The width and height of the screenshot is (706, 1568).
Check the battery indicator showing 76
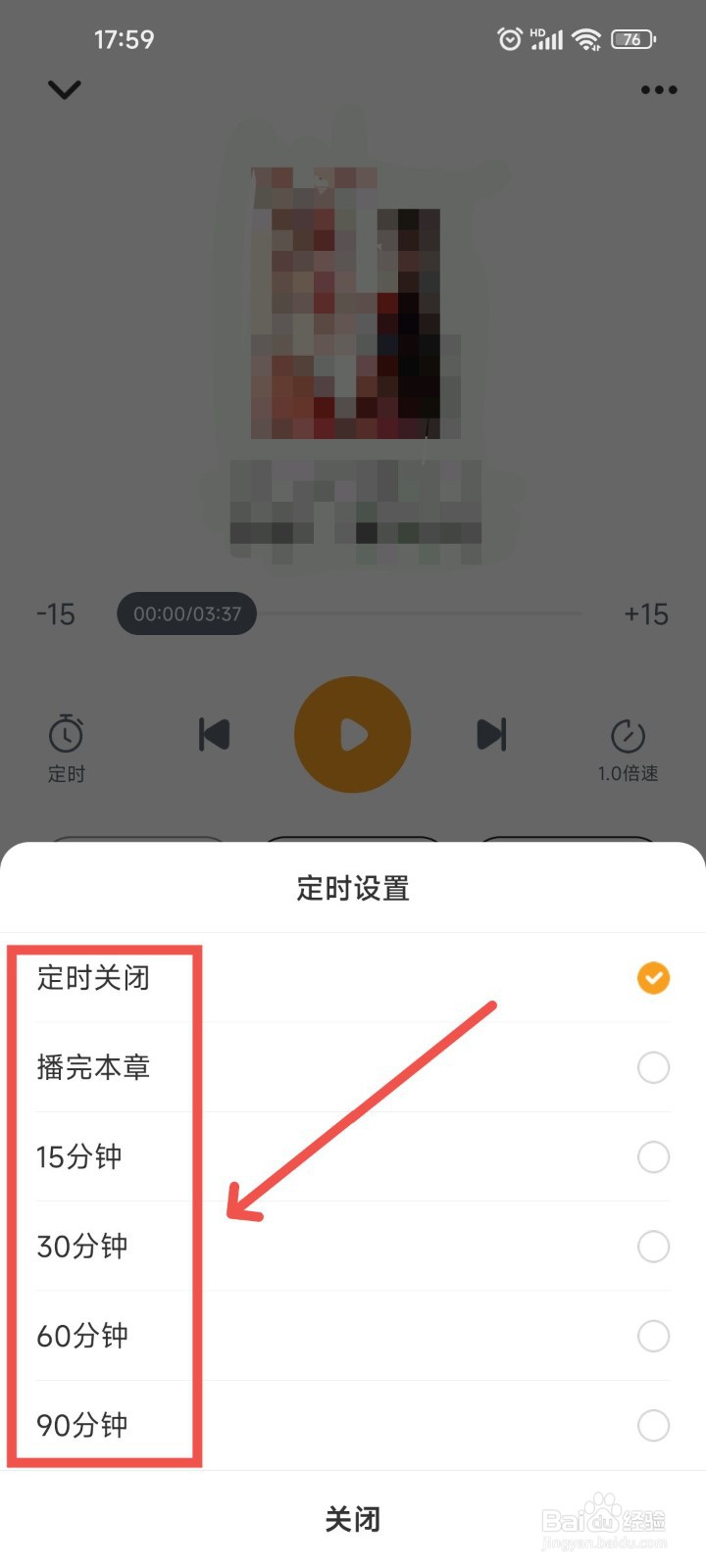pyautogui.click(x=632, y=38)
